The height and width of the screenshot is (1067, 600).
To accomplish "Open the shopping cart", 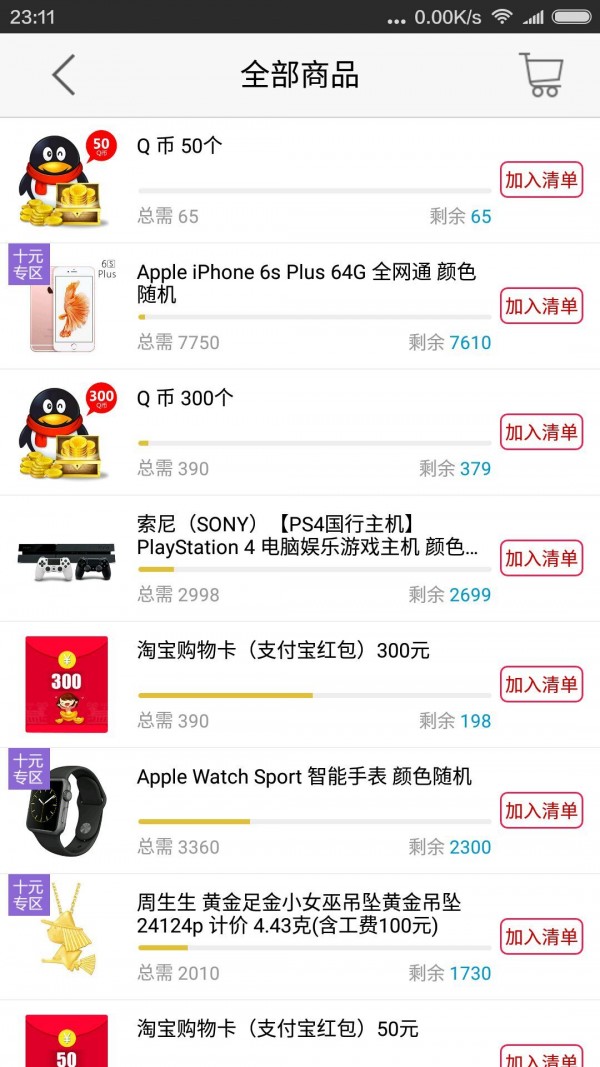I will click(x=541, y=75).
